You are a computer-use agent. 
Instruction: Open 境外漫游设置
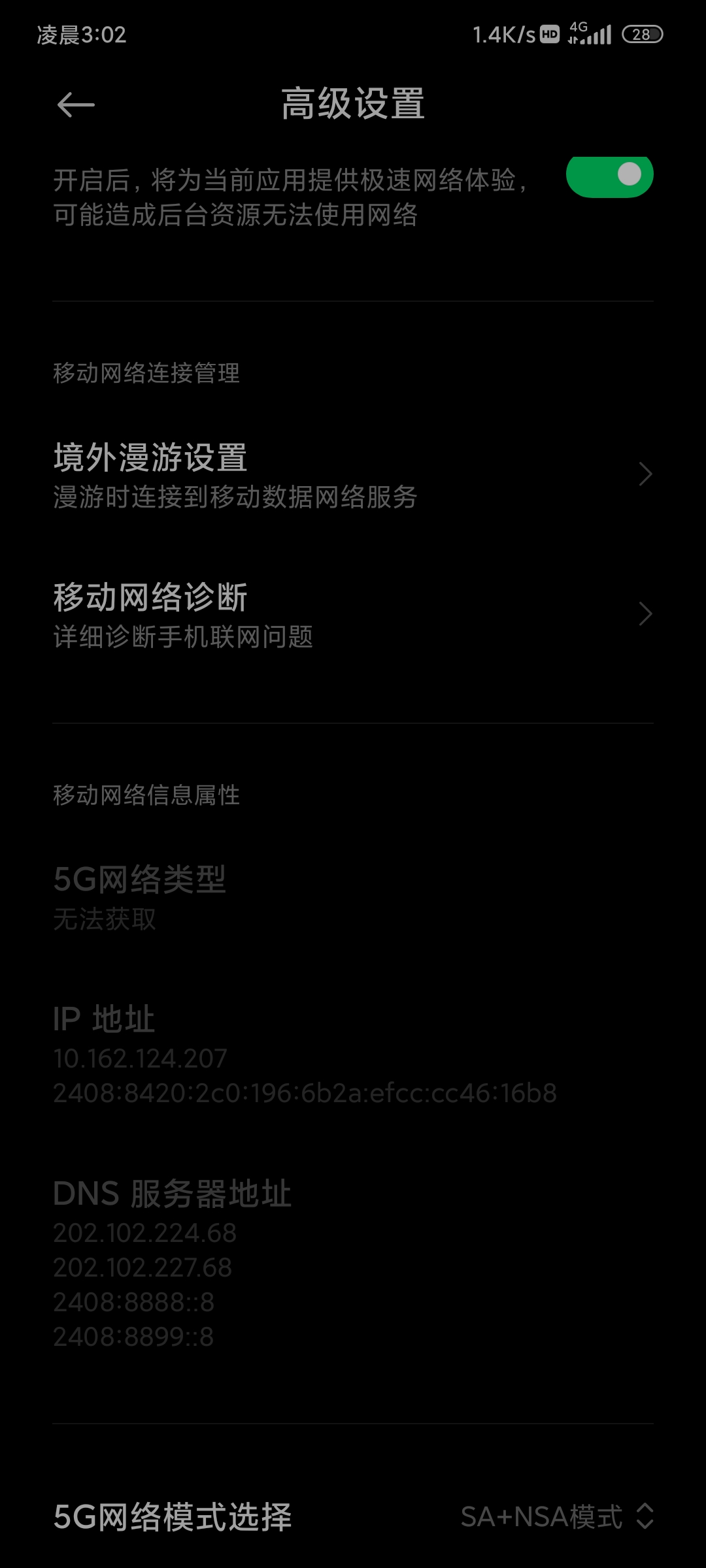(353, 475)
